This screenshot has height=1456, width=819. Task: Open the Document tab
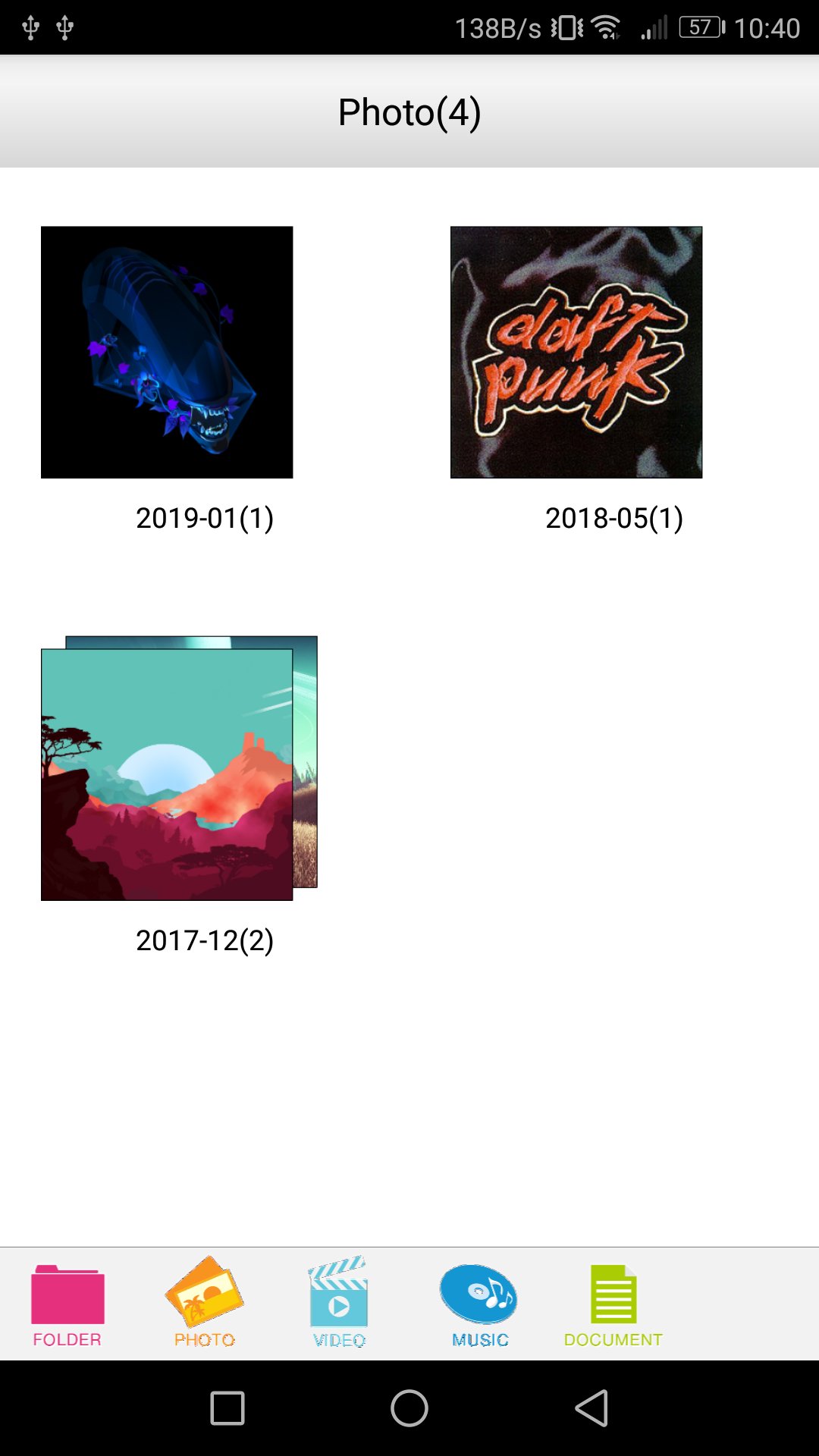pos(613,1303)
